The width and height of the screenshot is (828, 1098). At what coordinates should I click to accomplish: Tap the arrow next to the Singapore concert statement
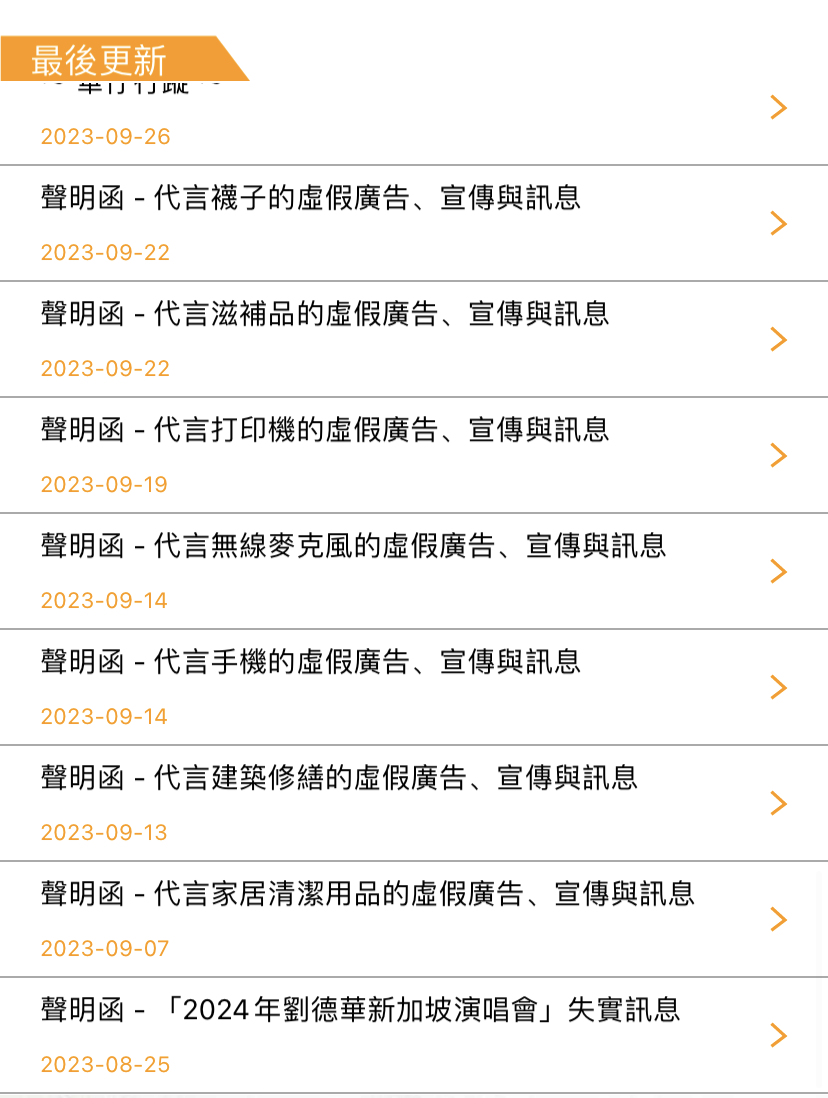click(x=779, y=1035)
